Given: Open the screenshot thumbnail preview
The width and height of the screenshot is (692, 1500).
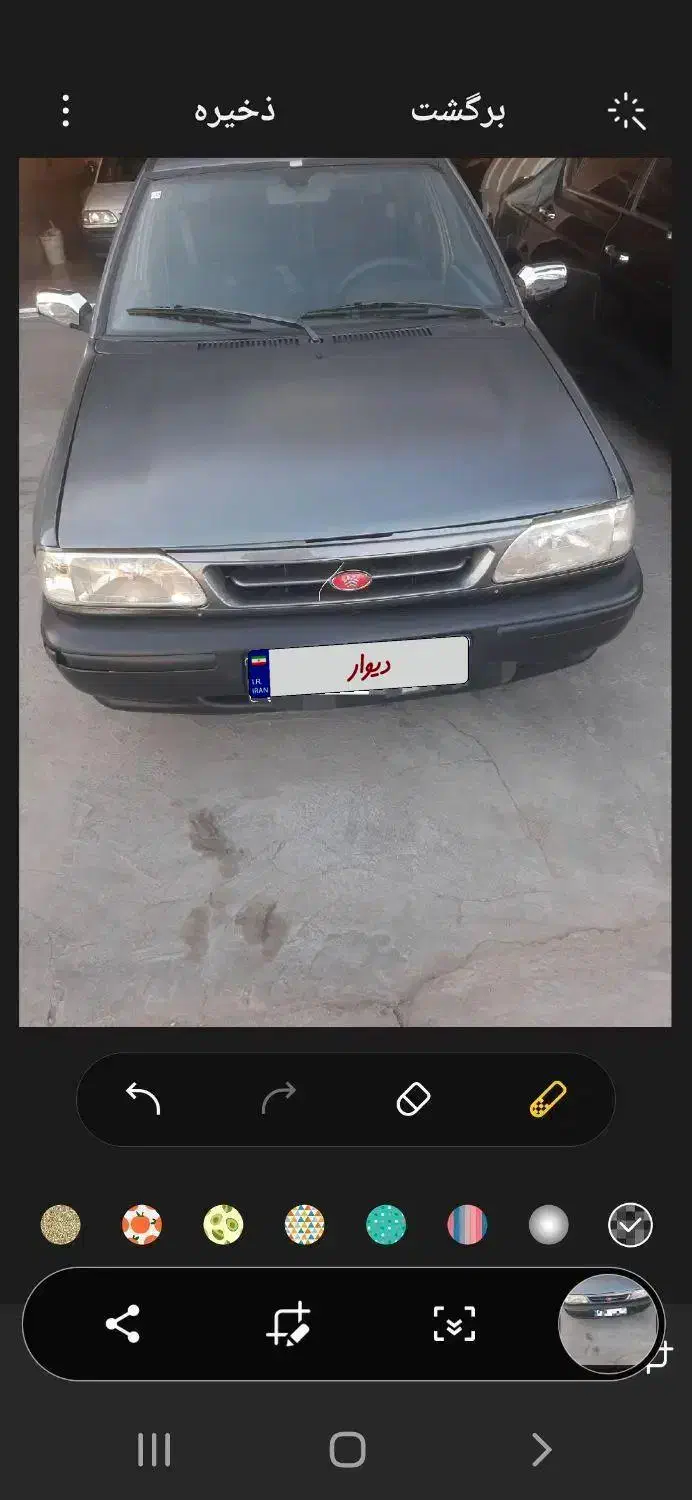Looking at the screenshot, I should [x=609, y=1322].
